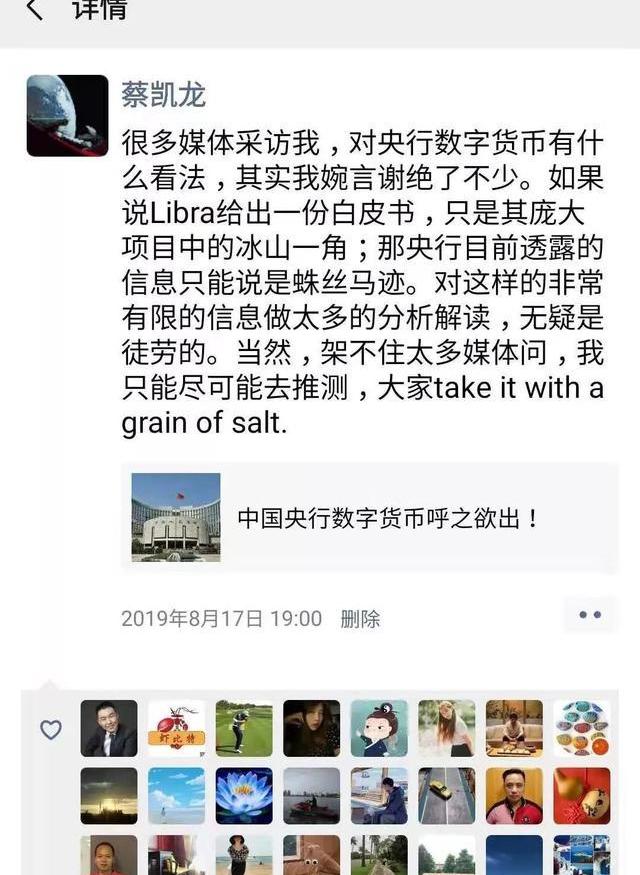Open the liker with the golfer avatar
The width and height of the screenshot is (640, 875).
point(244,728)
